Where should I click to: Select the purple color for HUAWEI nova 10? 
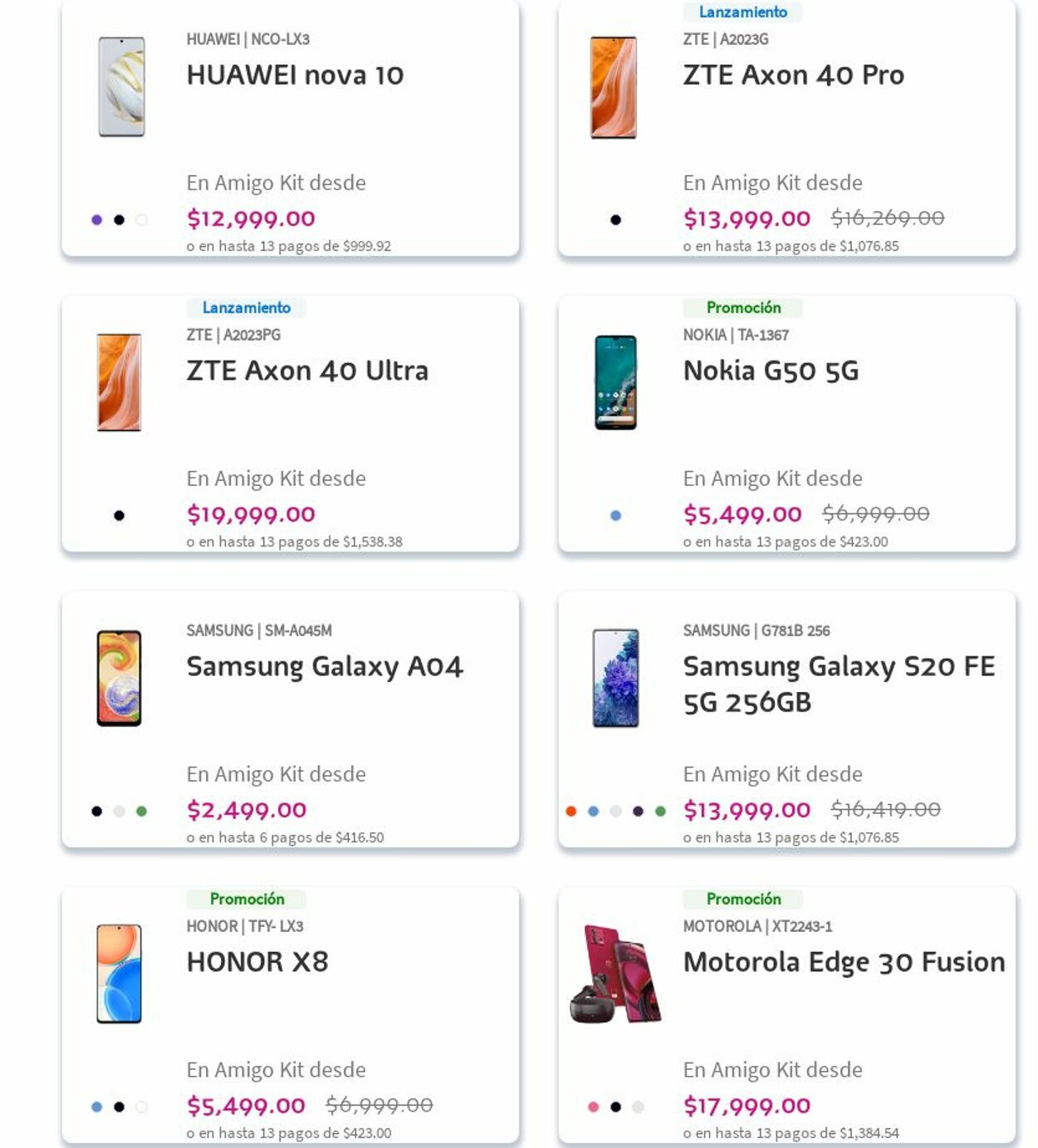click(97, 220)
